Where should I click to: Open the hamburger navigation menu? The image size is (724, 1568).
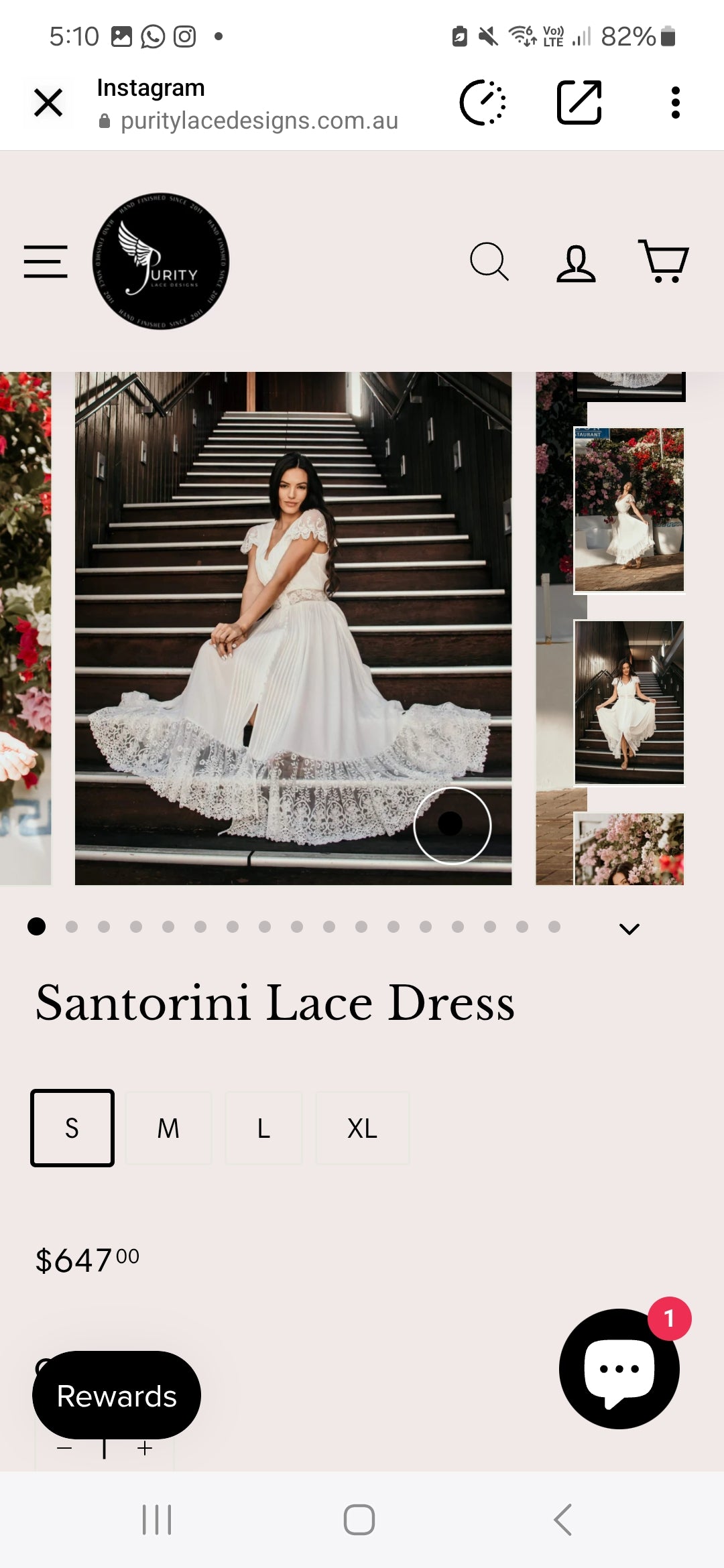[x=46, y=261]
